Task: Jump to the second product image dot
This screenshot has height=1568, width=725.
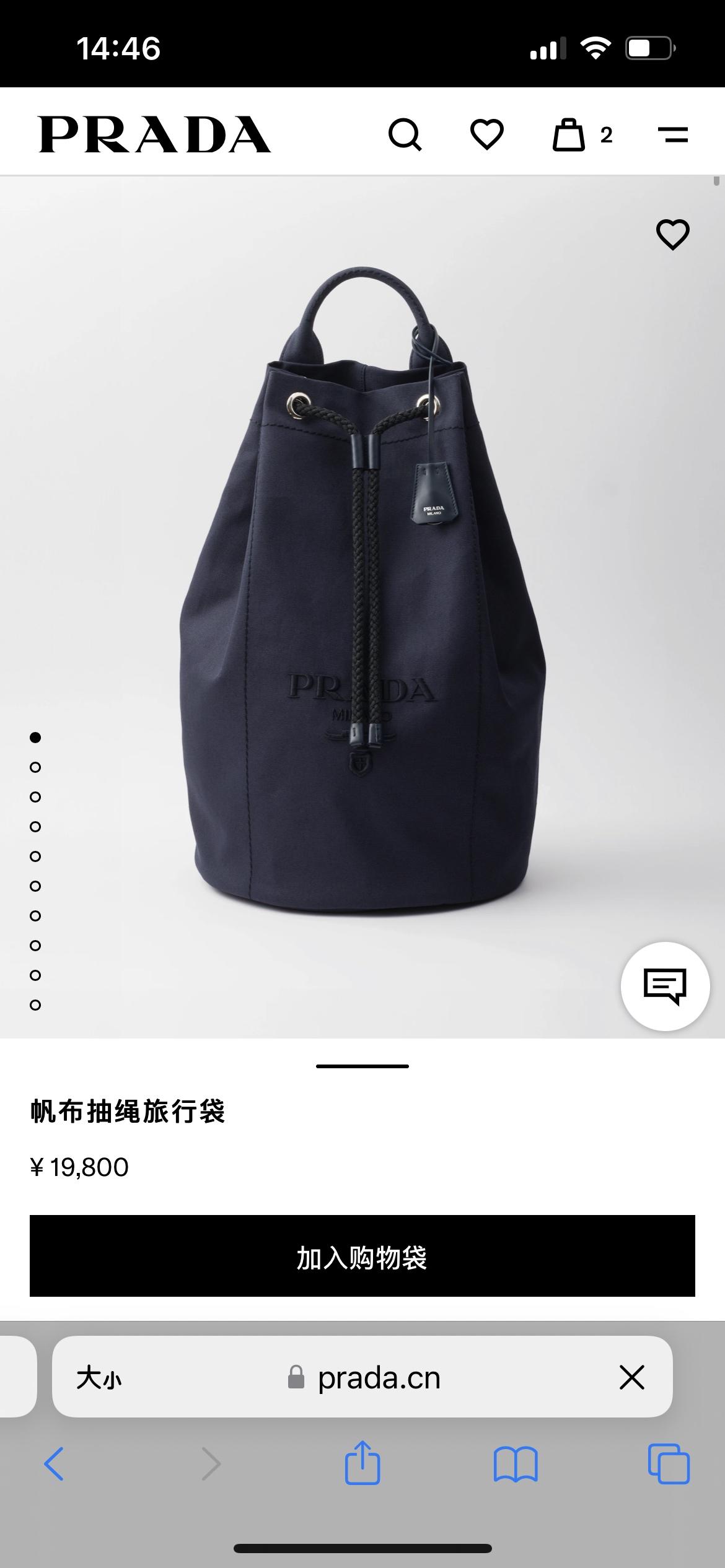Action: coord(35,767)
